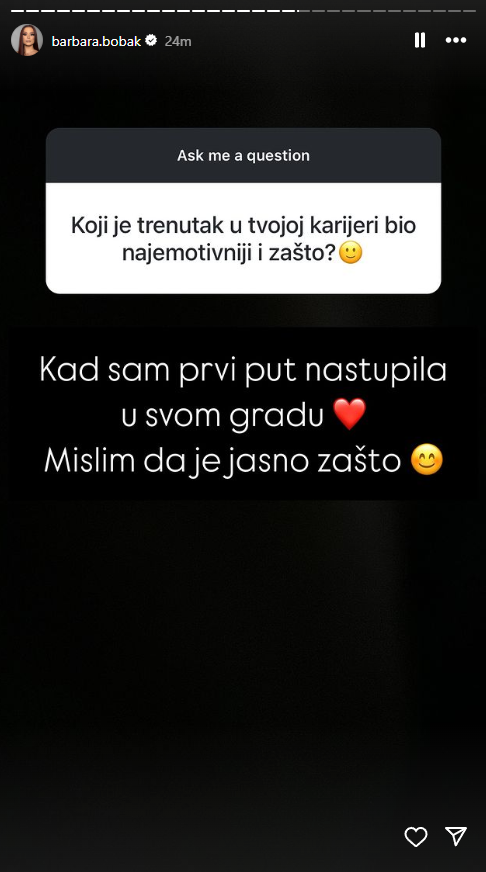The image size is (486, 872).
Task: Like this story with the heart
Action: (415, 837)
